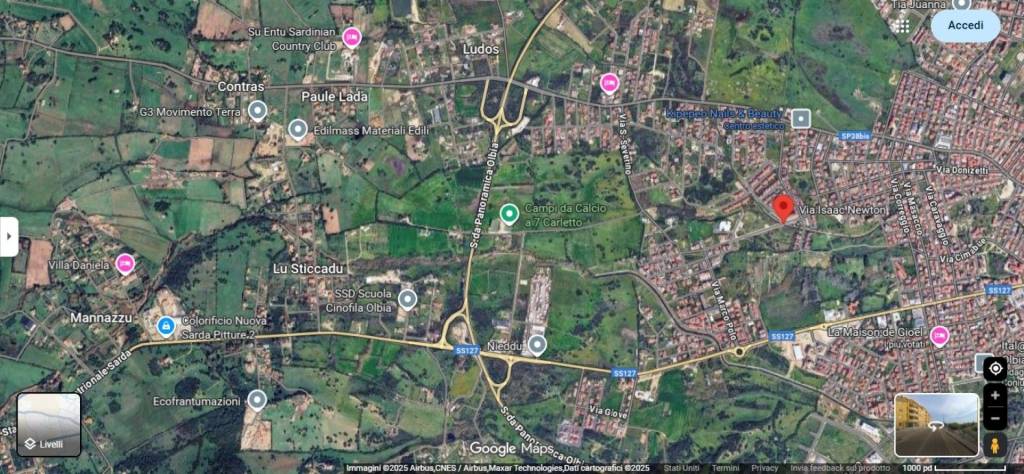1024x474 pixels.
Task: Zoom out with the minus button
Action: point(994,418)
